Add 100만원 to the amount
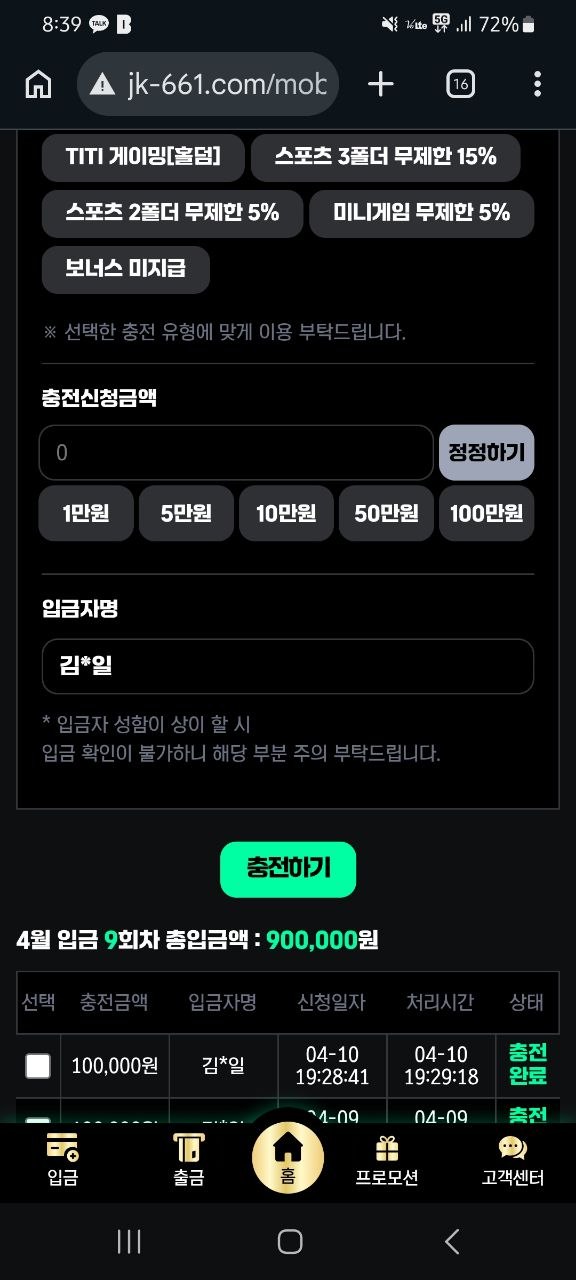Image resolution: width=576 pixels, height=1280 pixels. [486, 514]
